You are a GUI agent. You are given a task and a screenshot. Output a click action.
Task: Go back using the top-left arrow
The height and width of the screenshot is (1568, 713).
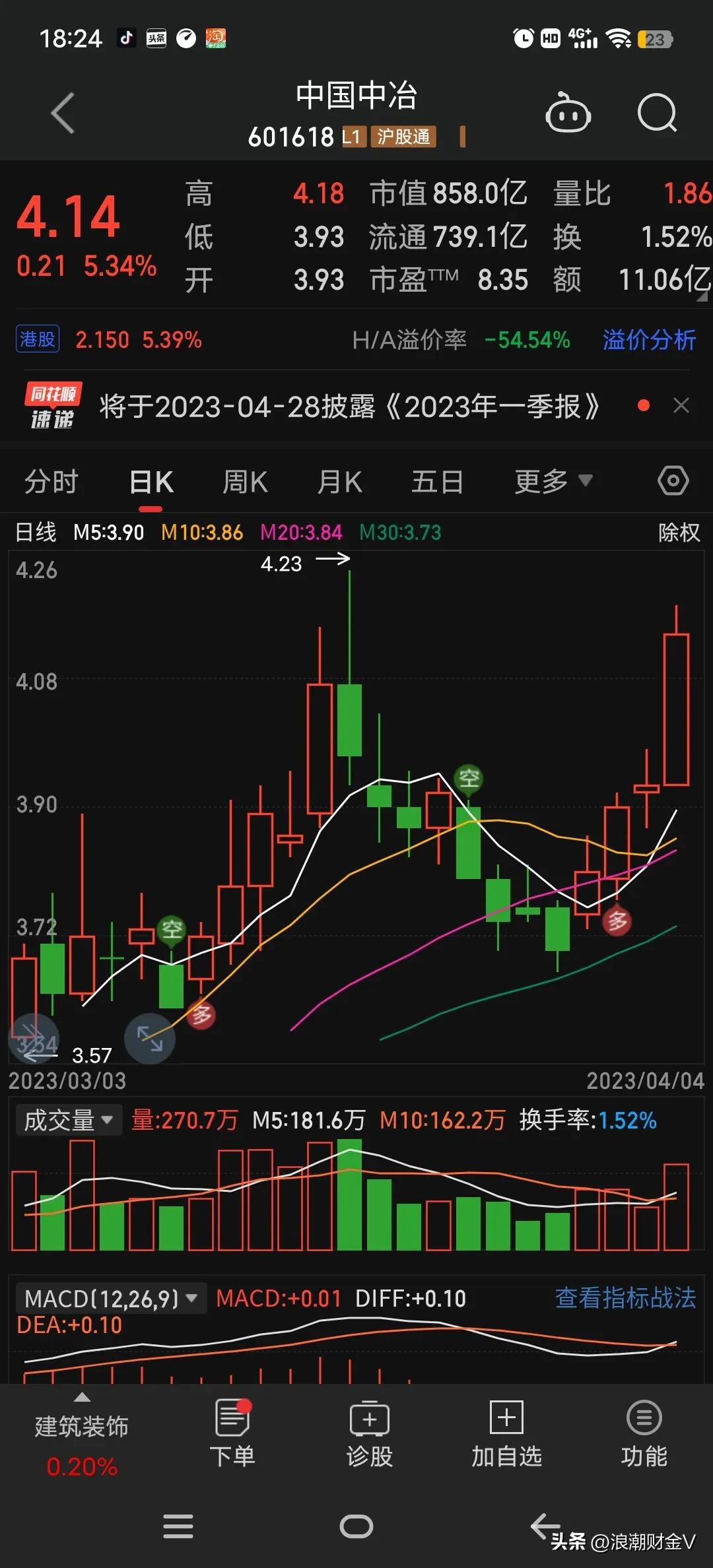click(63, 113)
